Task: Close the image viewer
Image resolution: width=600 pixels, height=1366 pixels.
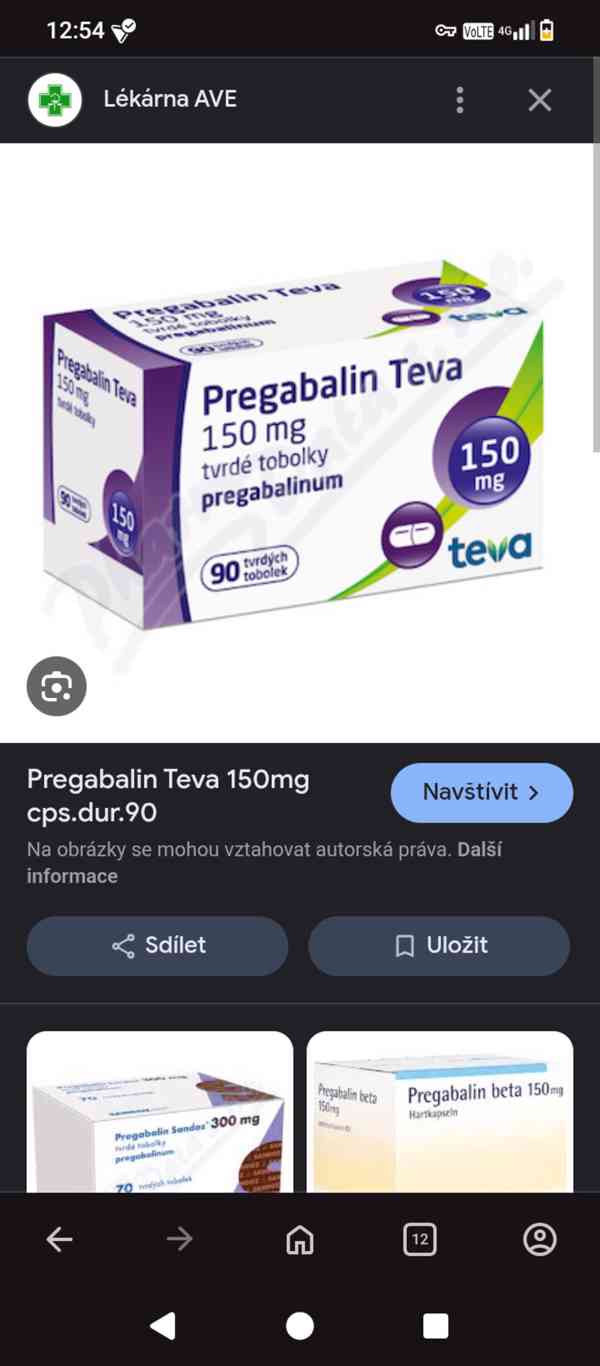Action: point(540,100)
